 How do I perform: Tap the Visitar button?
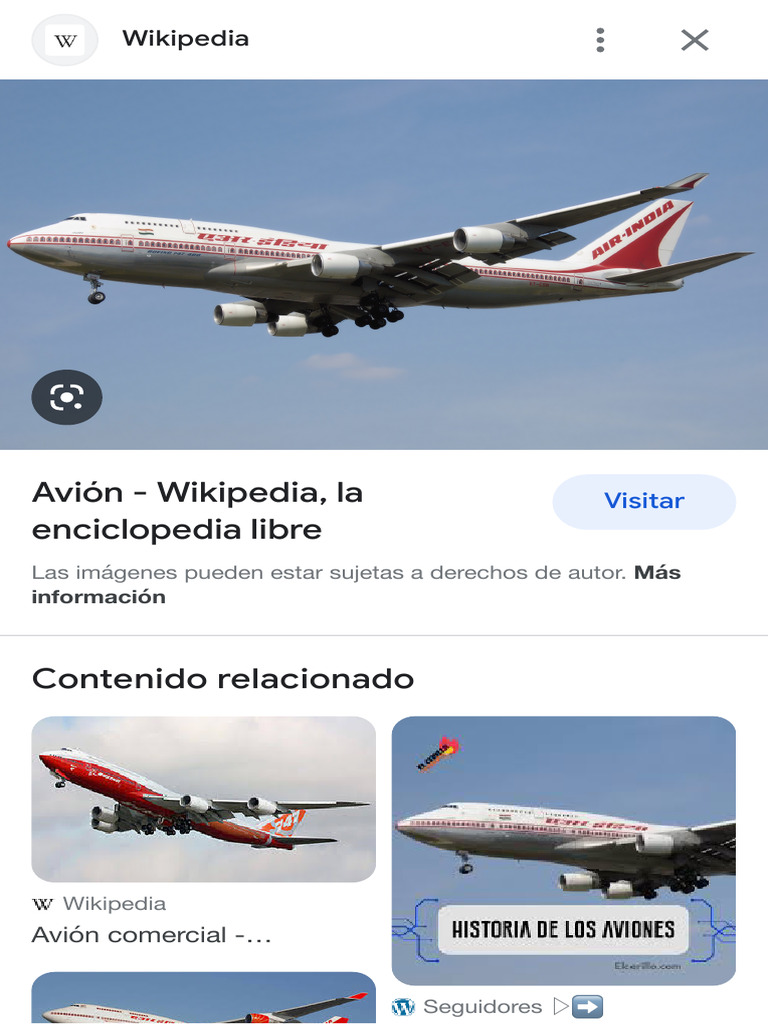click(644, 501)
